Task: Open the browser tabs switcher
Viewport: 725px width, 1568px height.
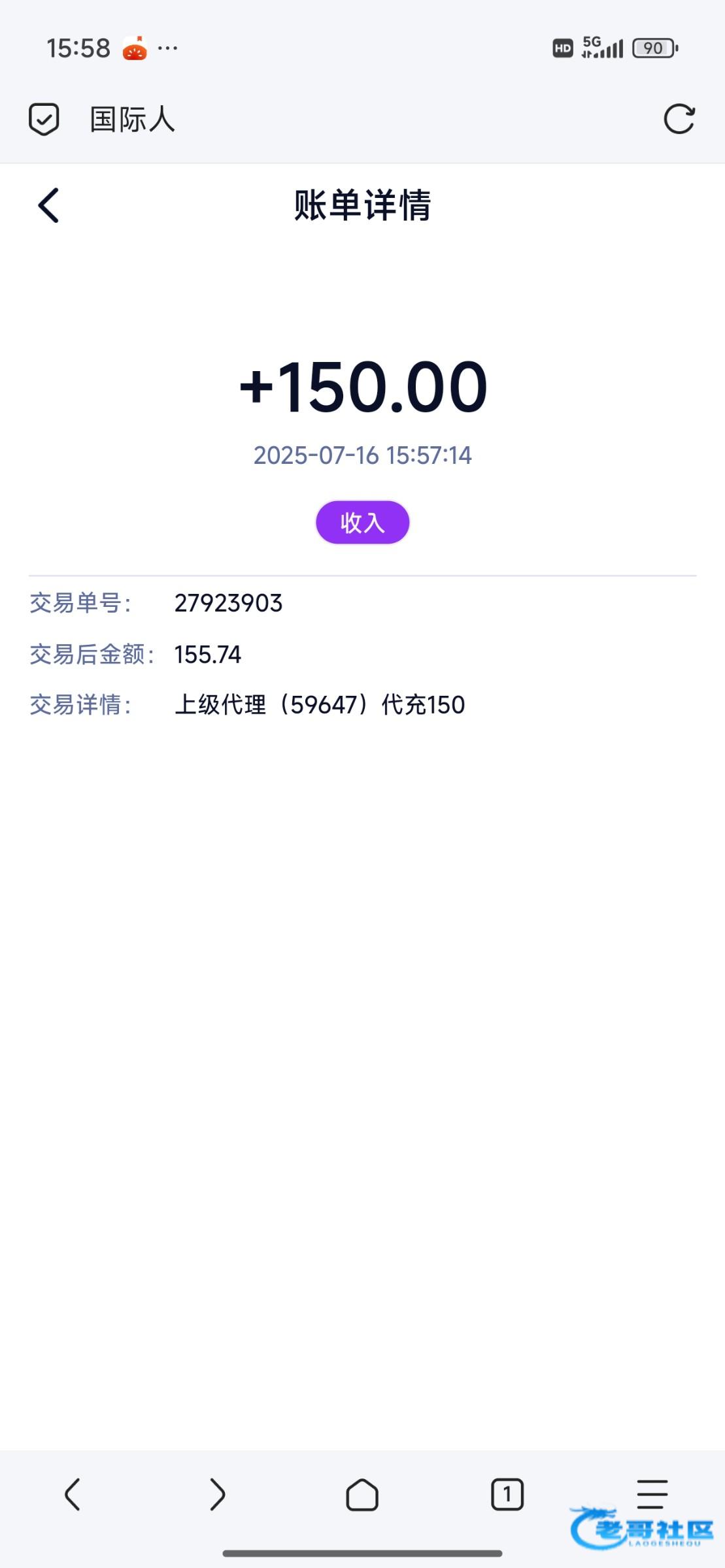Action: pyautogui.click(x=507, y=1494)
